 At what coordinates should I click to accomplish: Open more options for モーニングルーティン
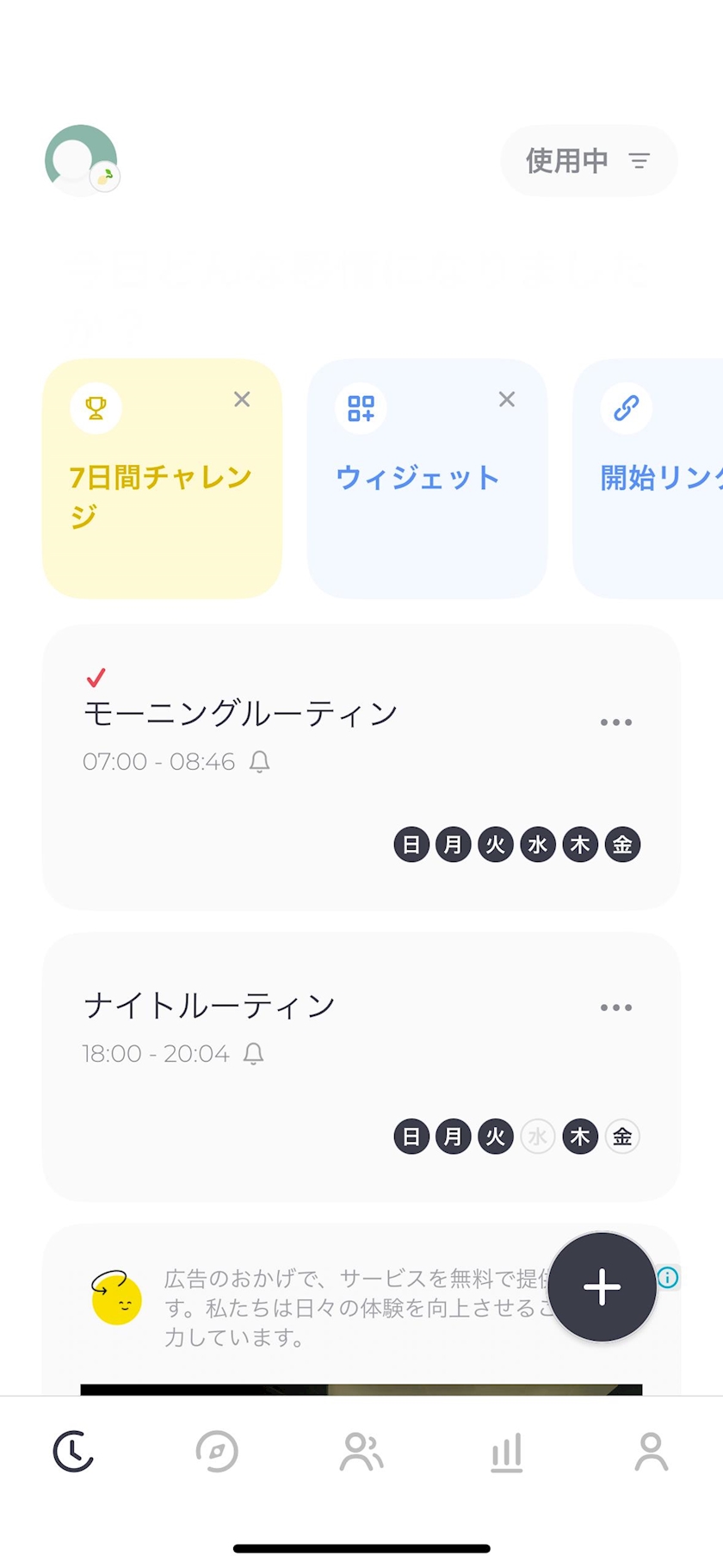click(616, 722)
